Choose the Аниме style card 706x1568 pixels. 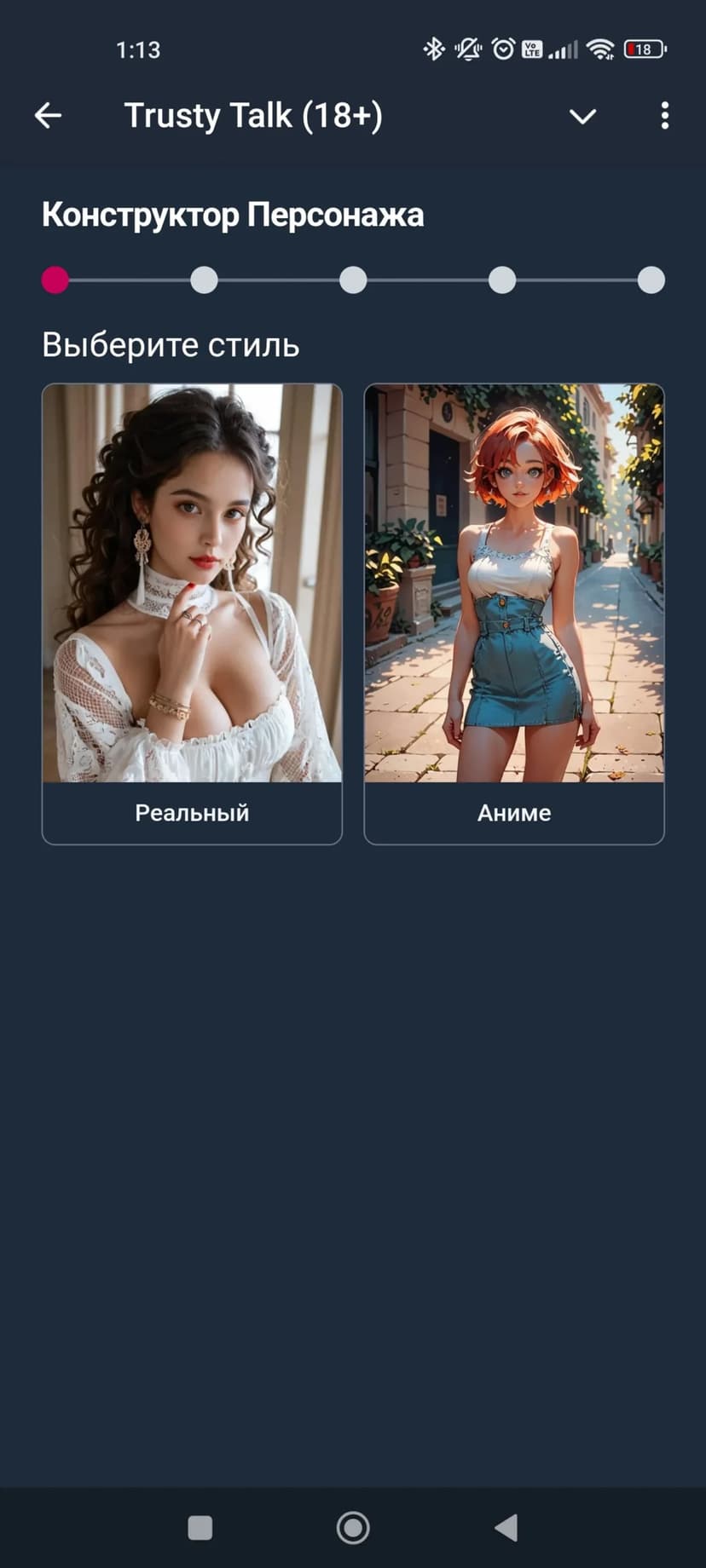click(x=513, y=614)
